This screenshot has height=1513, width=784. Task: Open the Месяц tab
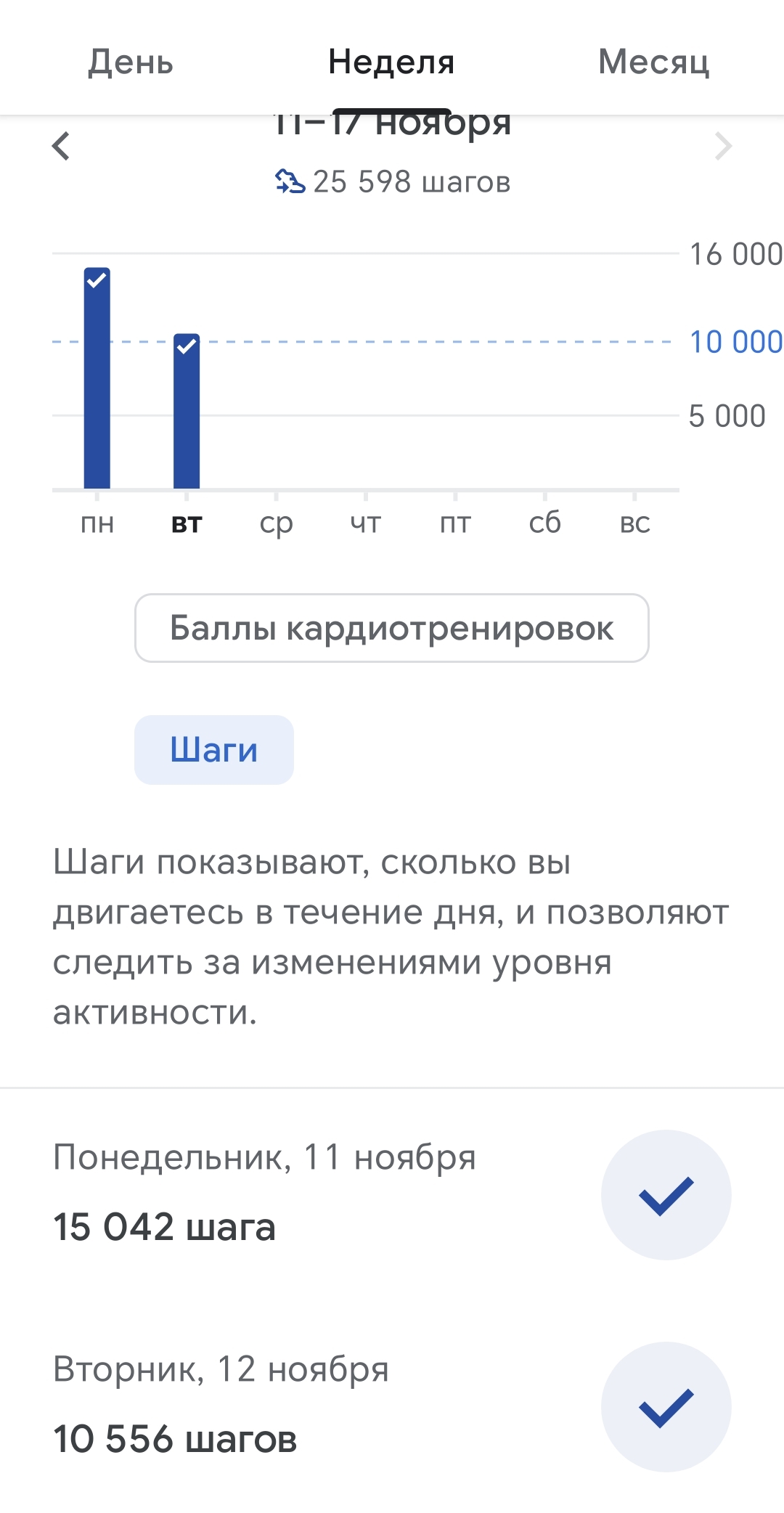tap(653, 62)
